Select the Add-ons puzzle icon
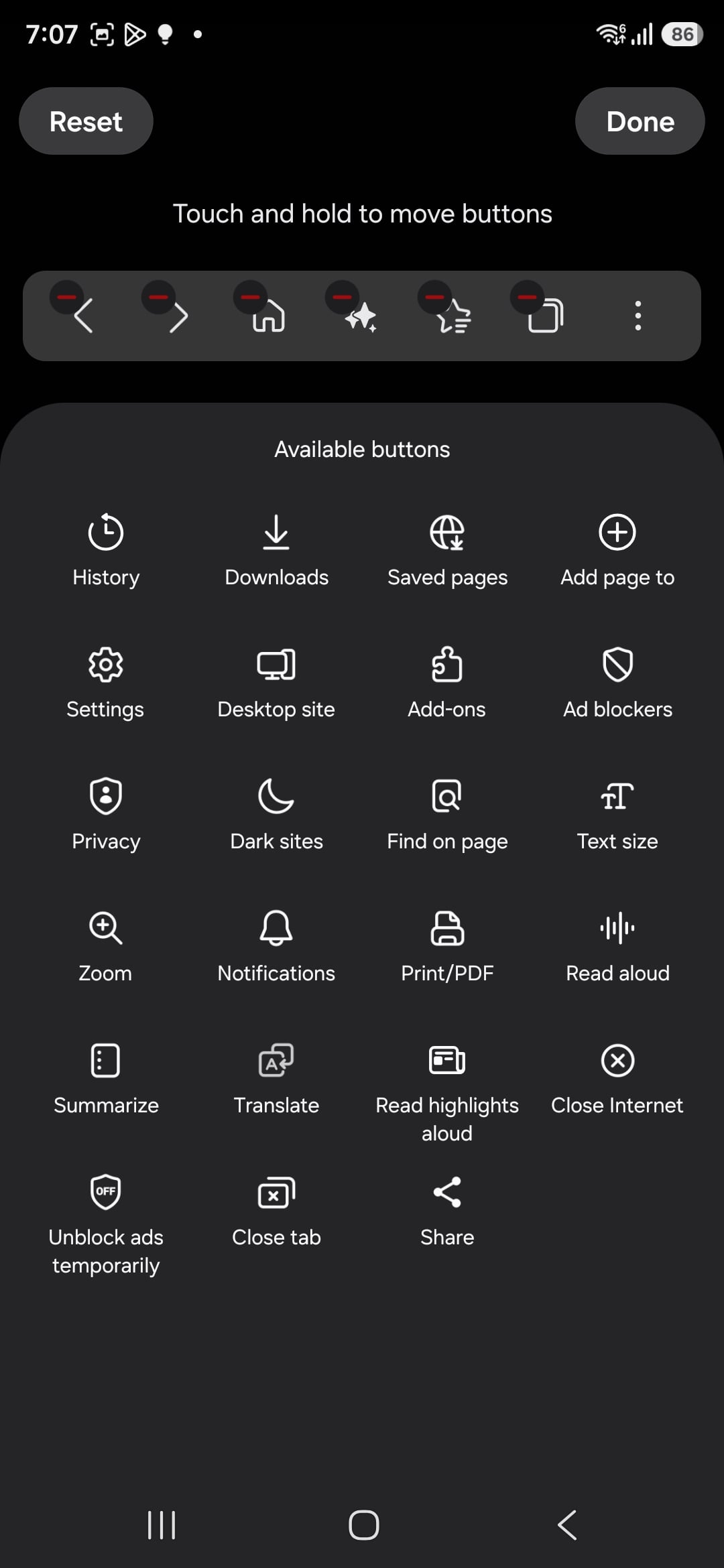Viewport: 724px width, 1568px height. (x=447, y=665)
